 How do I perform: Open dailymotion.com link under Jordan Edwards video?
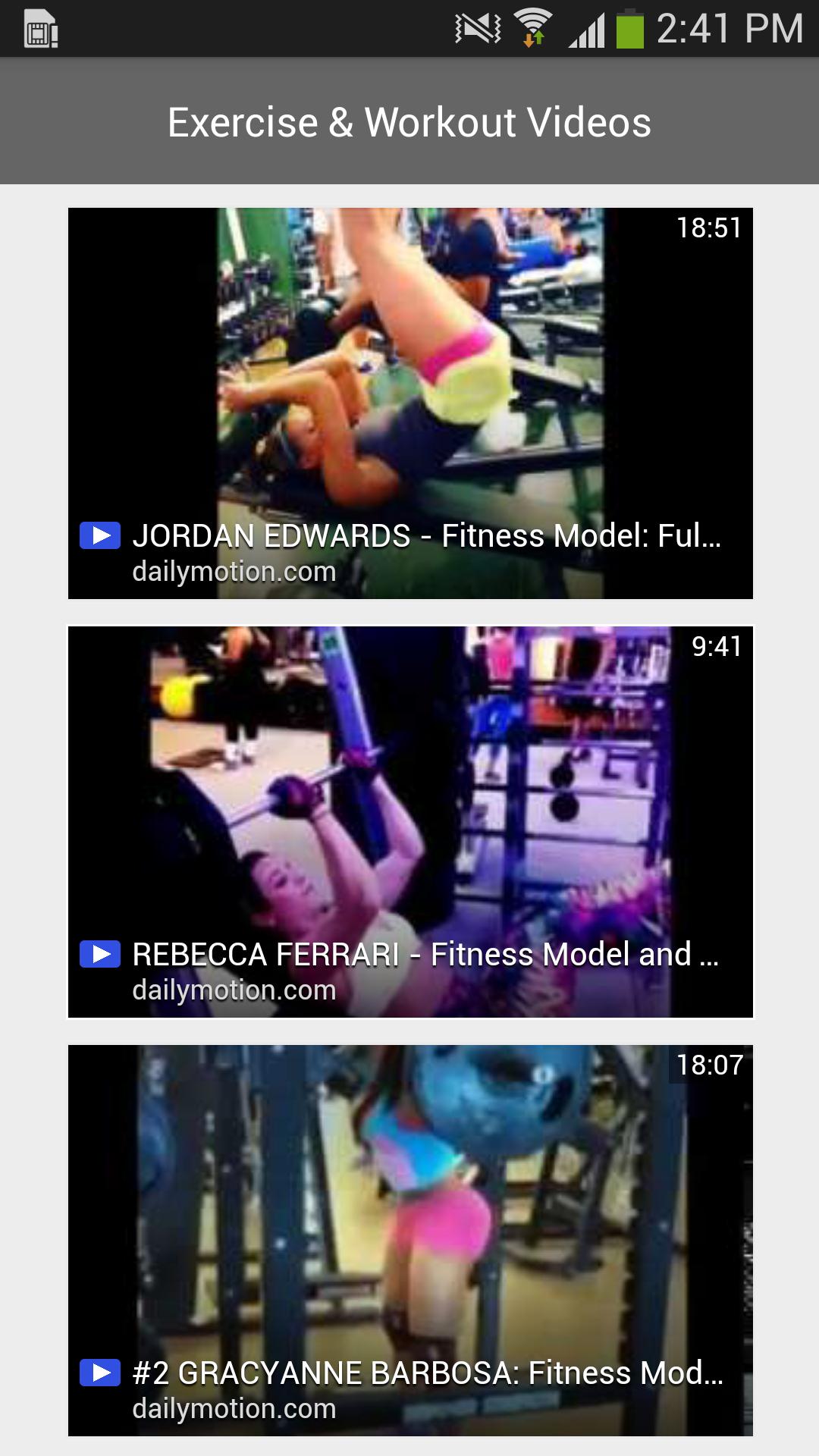point(234,571)
